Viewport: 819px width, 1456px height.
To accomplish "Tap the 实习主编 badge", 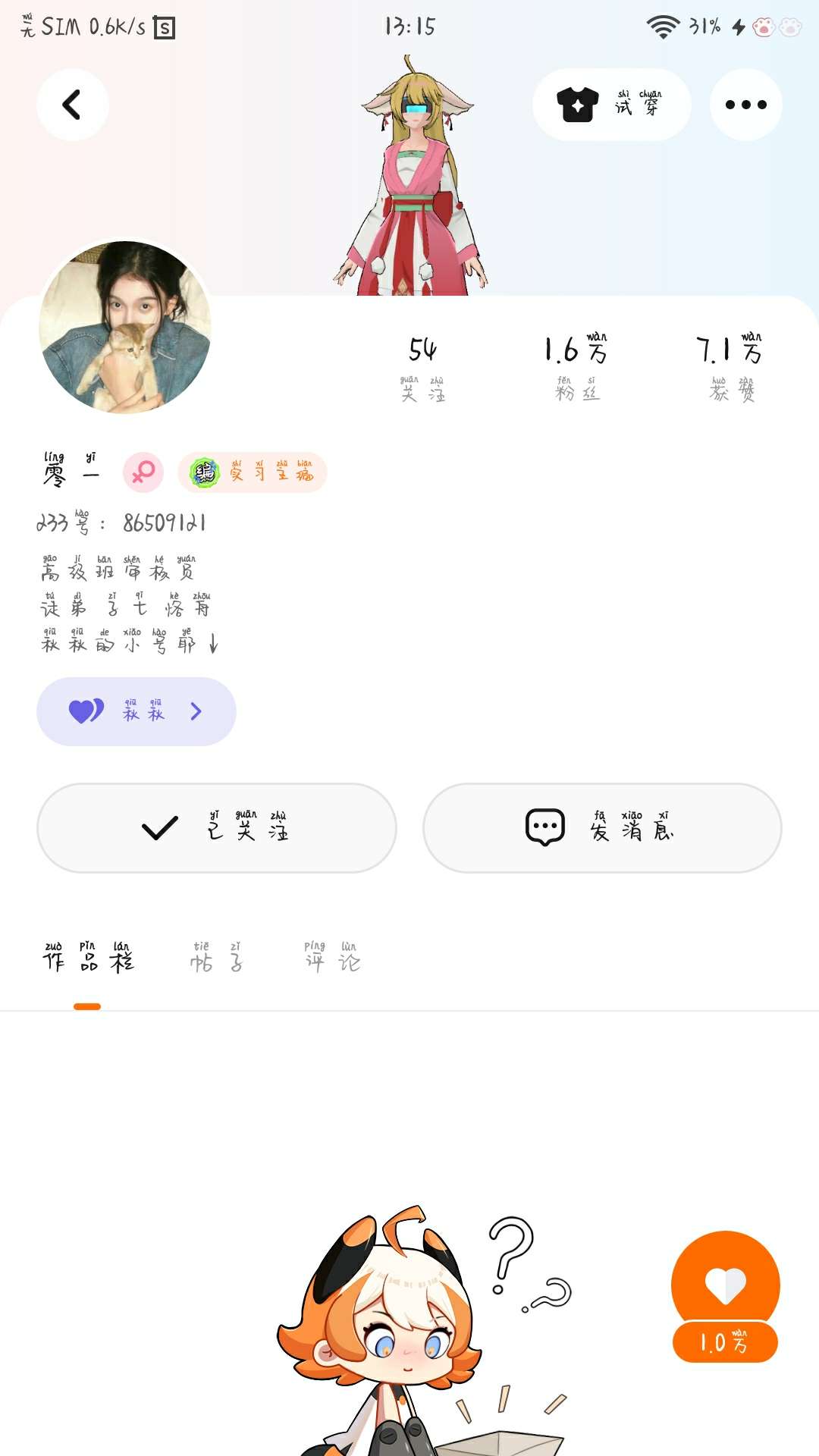I will [x=253, y=472].
